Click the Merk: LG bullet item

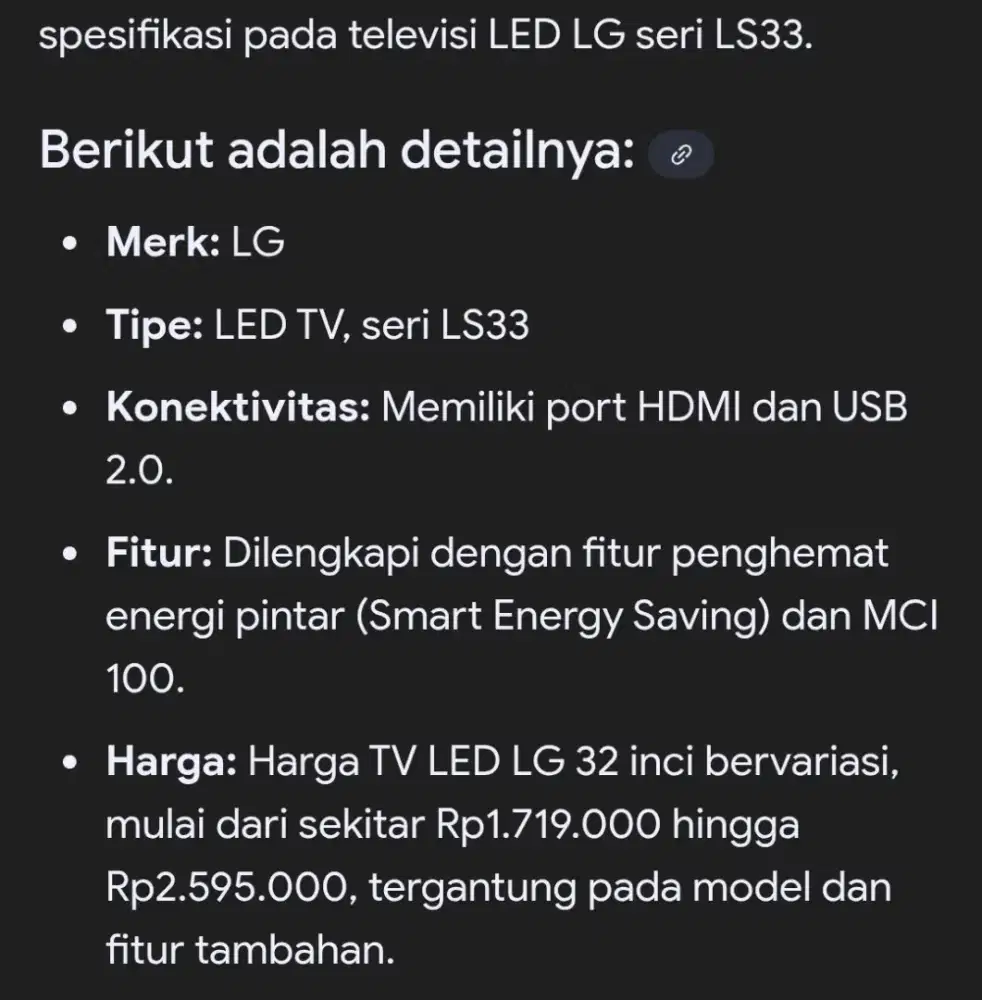click(195, 241)
